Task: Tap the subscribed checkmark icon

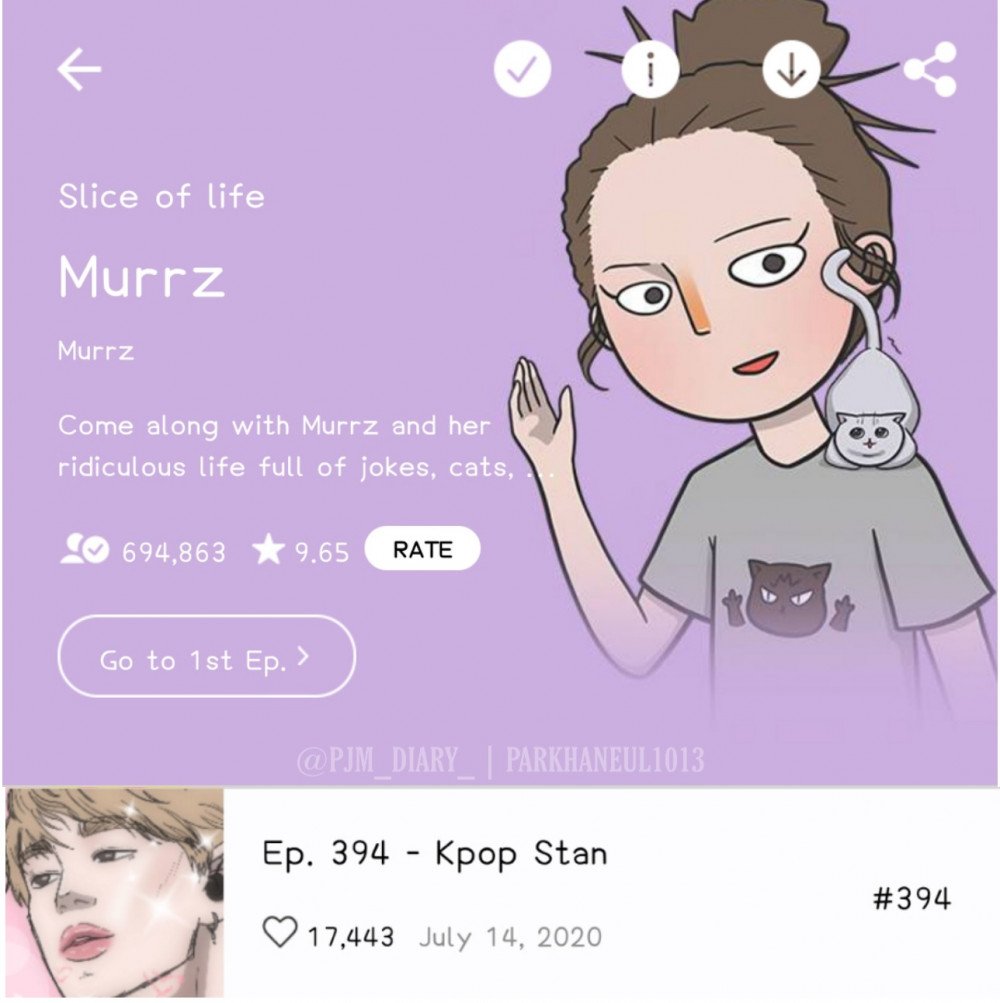Action: pos(522,69)
